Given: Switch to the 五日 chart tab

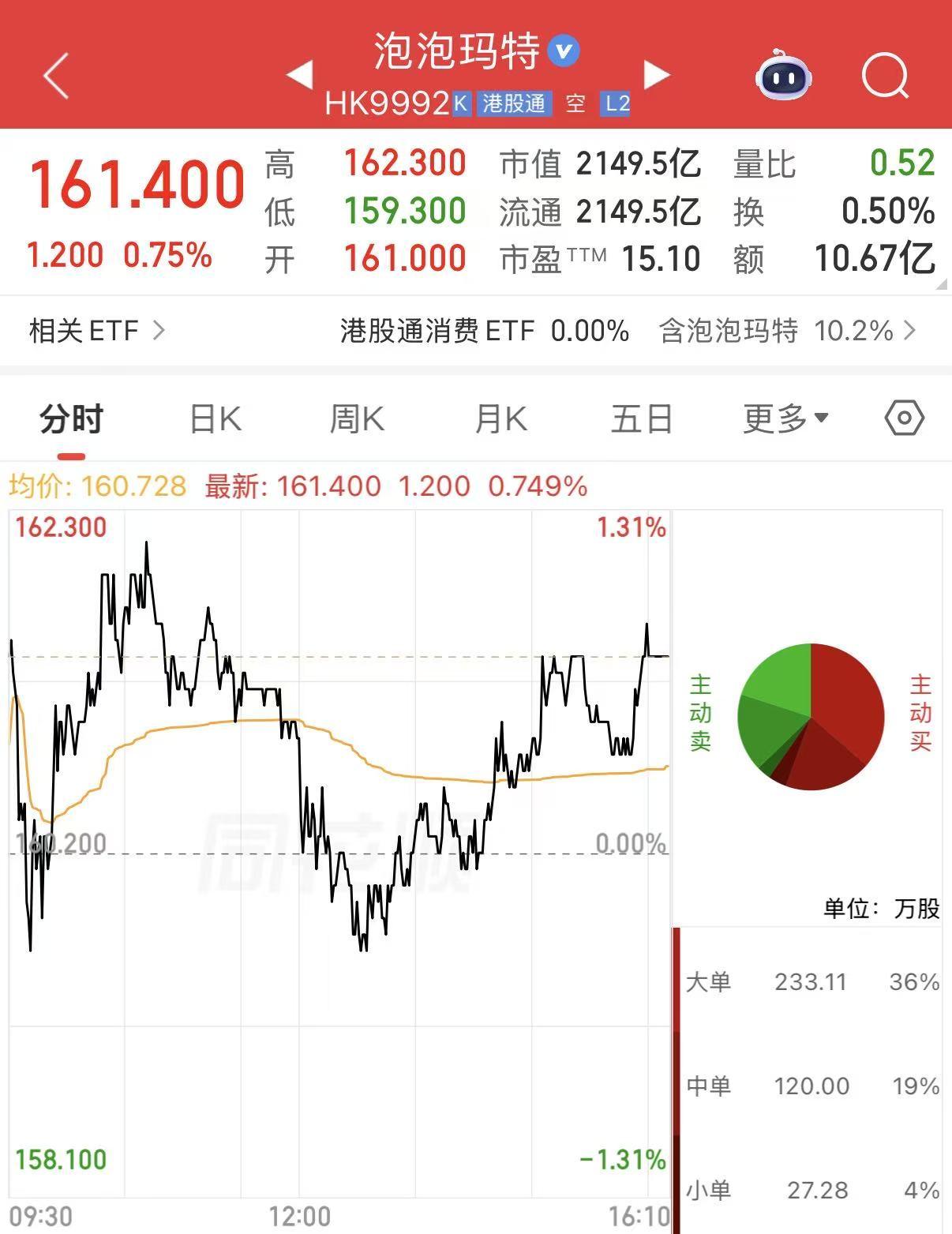Looking at the screenshot, I should (x=642, y=418).
